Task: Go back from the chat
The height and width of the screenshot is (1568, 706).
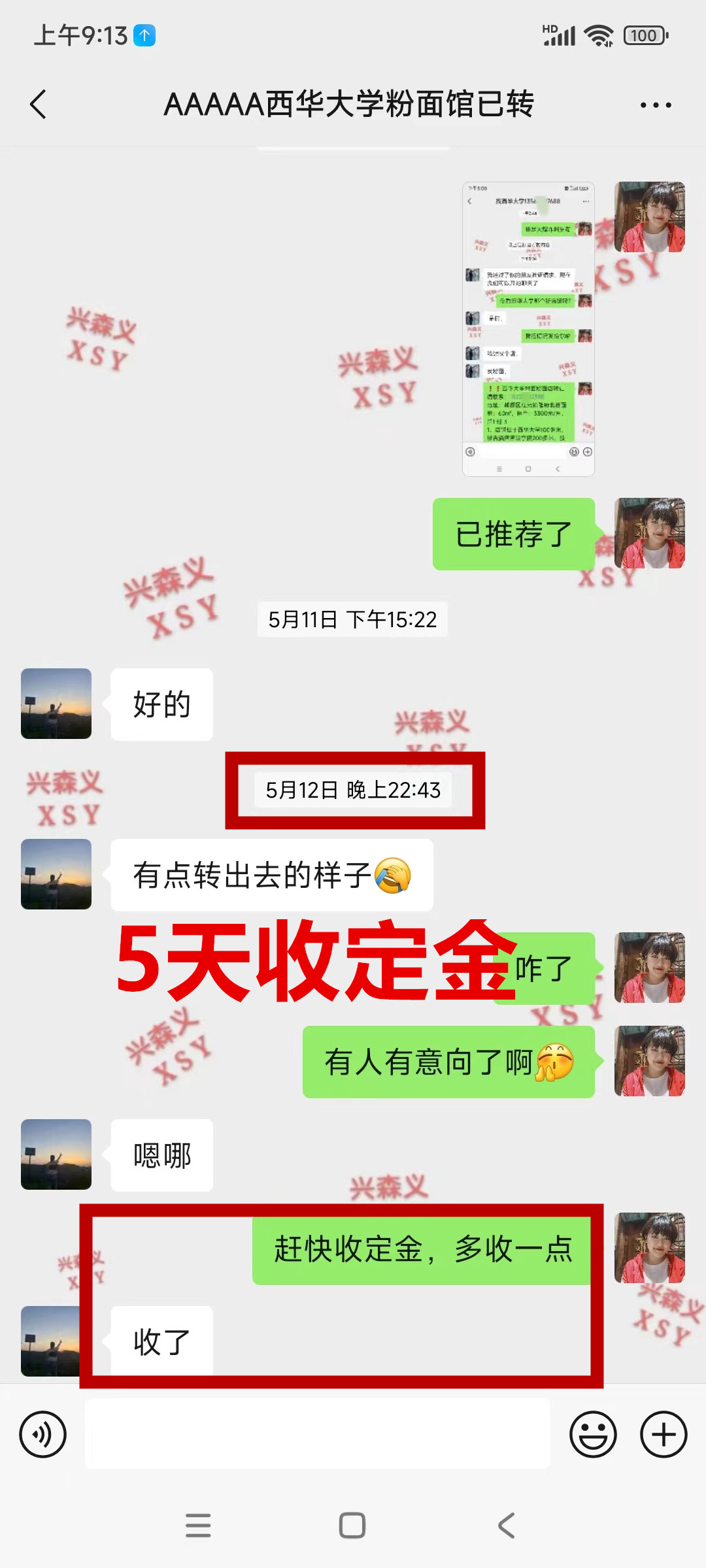Action: pos(39,105)
